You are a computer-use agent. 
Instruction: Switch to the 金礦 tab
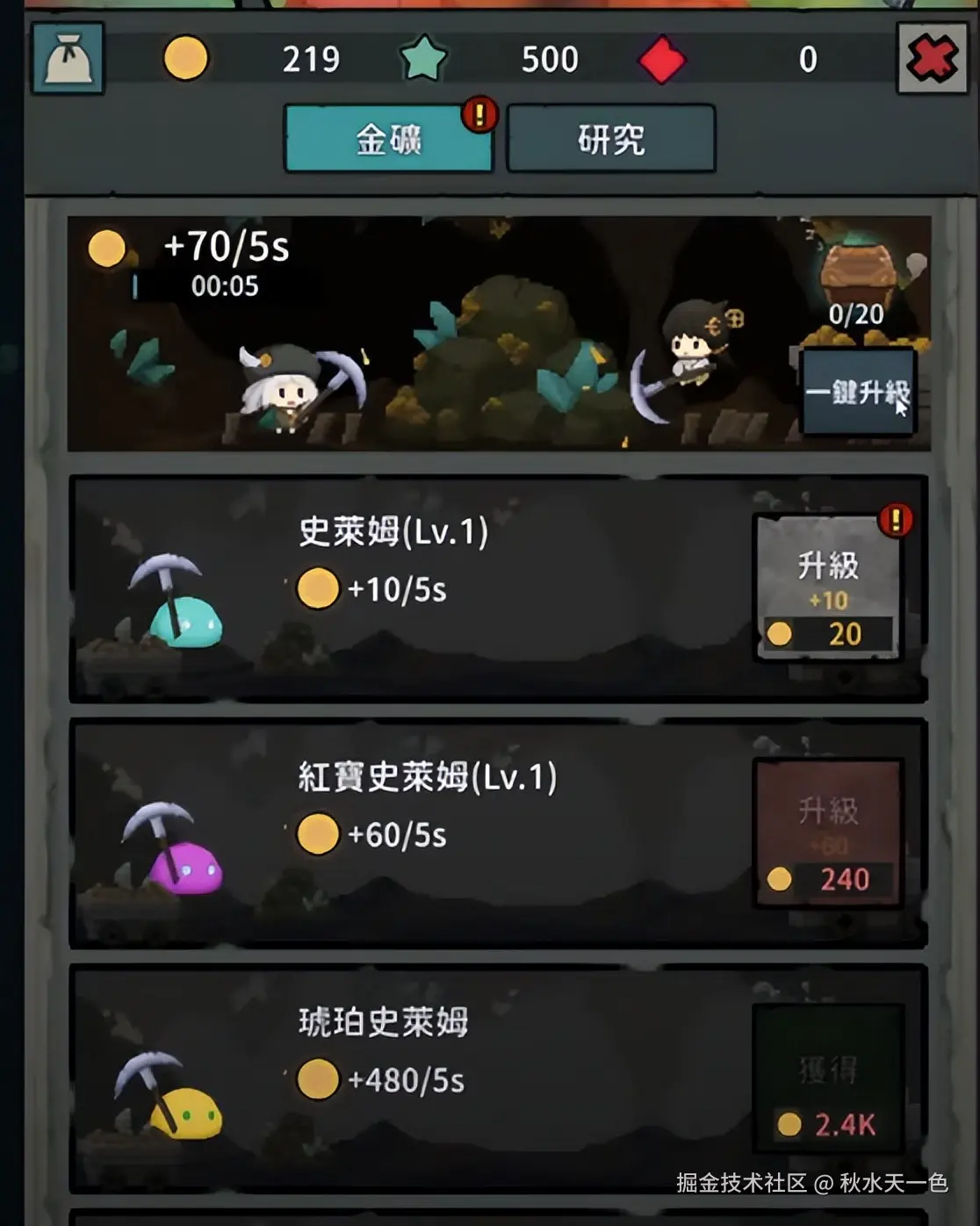click(x=388, y=139)
